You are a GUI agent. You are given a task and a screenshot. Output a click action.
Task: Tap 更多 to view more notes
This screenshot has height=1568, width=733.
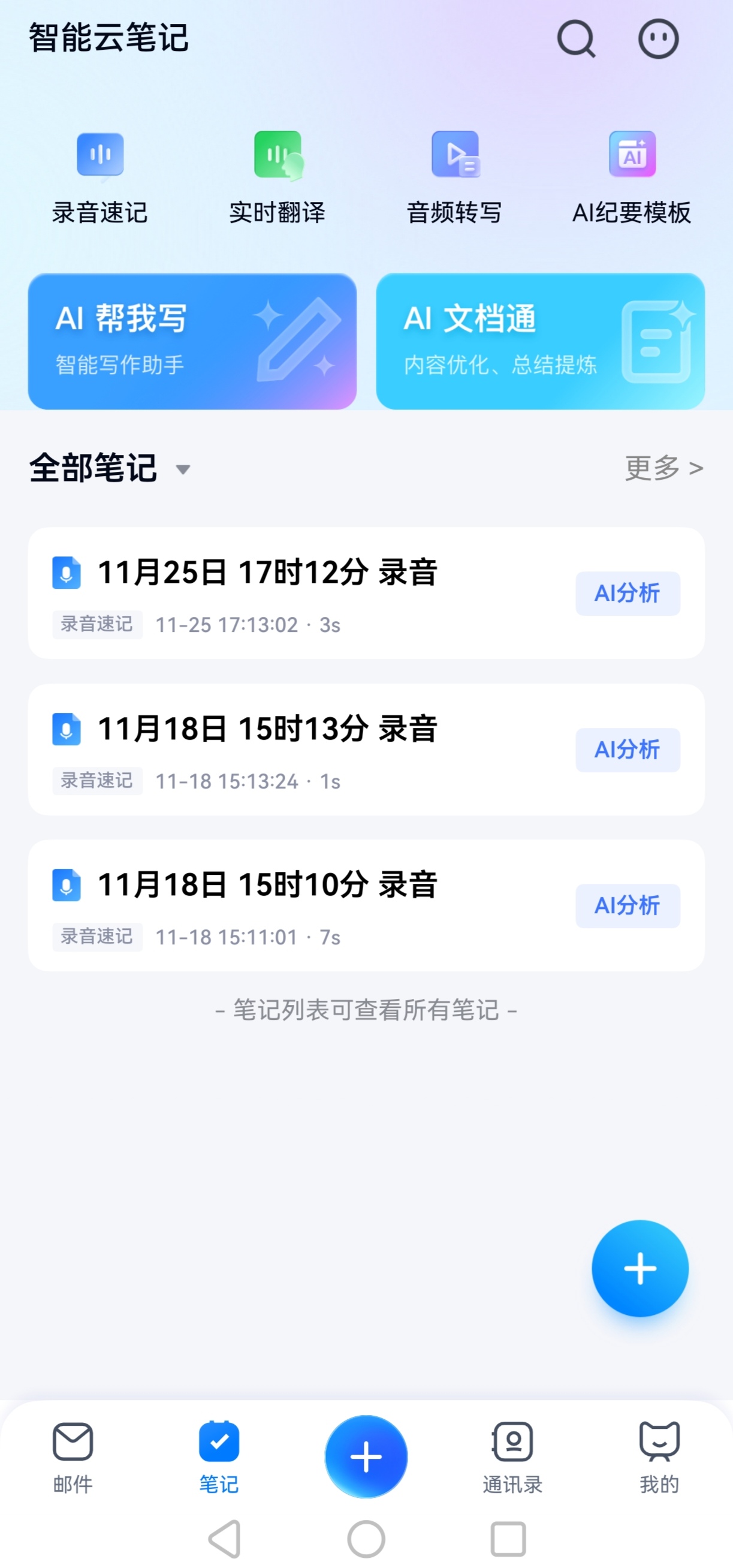663,468
